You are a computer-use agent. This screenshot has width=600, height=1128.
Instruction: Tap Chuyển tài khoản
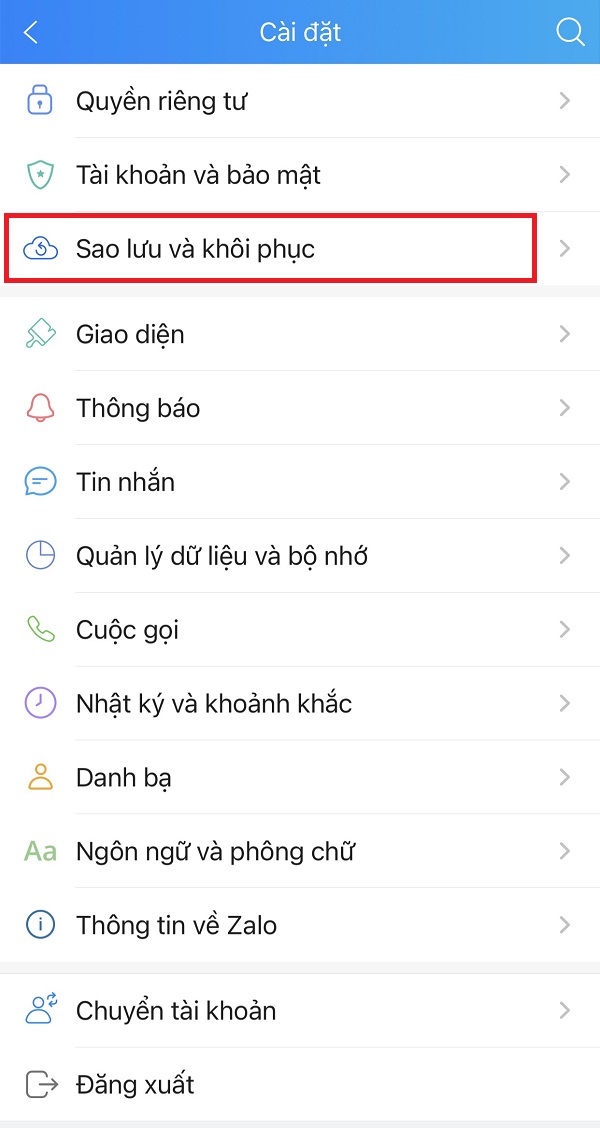click(x=300, y=1011)
